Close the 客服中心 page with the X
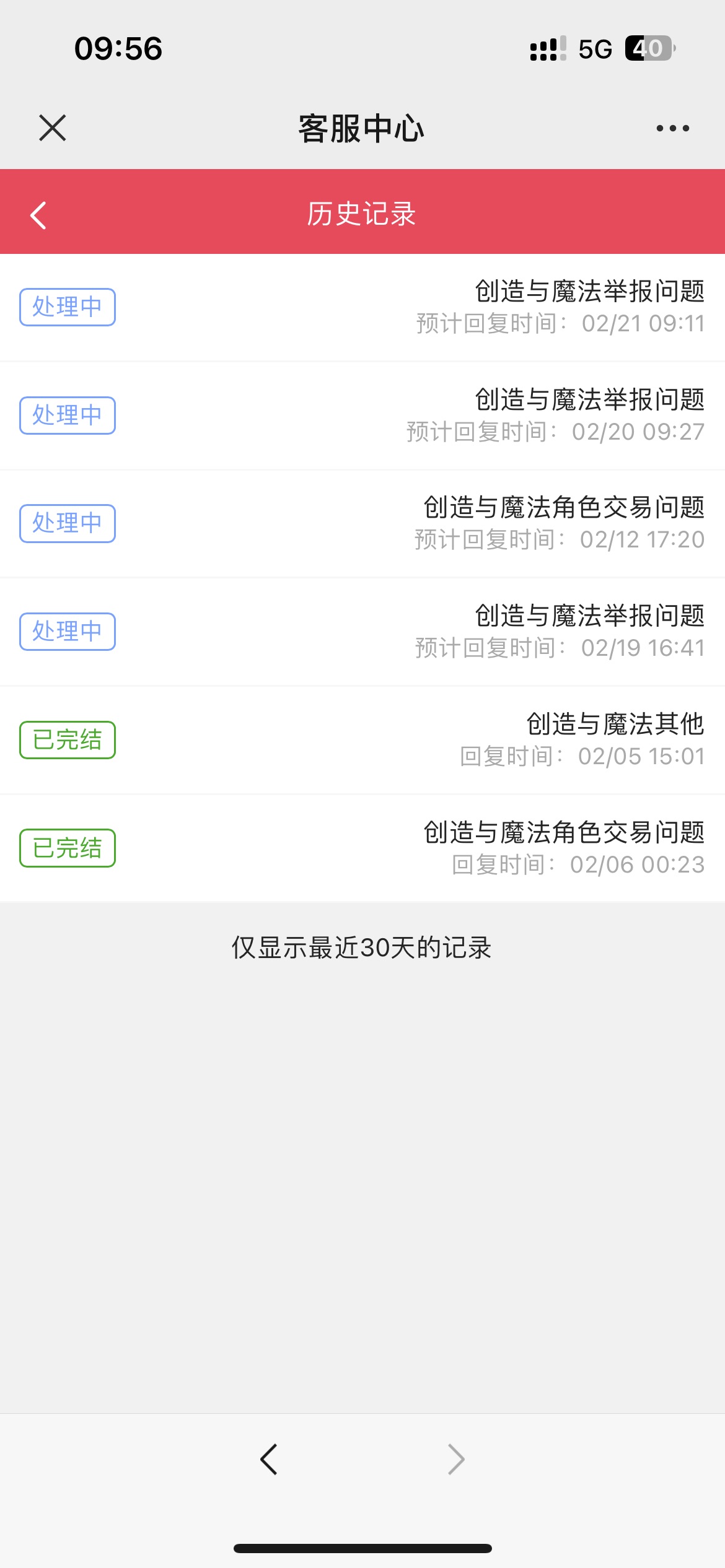The height and width of the screenshot is (1568, 725). 53,128
